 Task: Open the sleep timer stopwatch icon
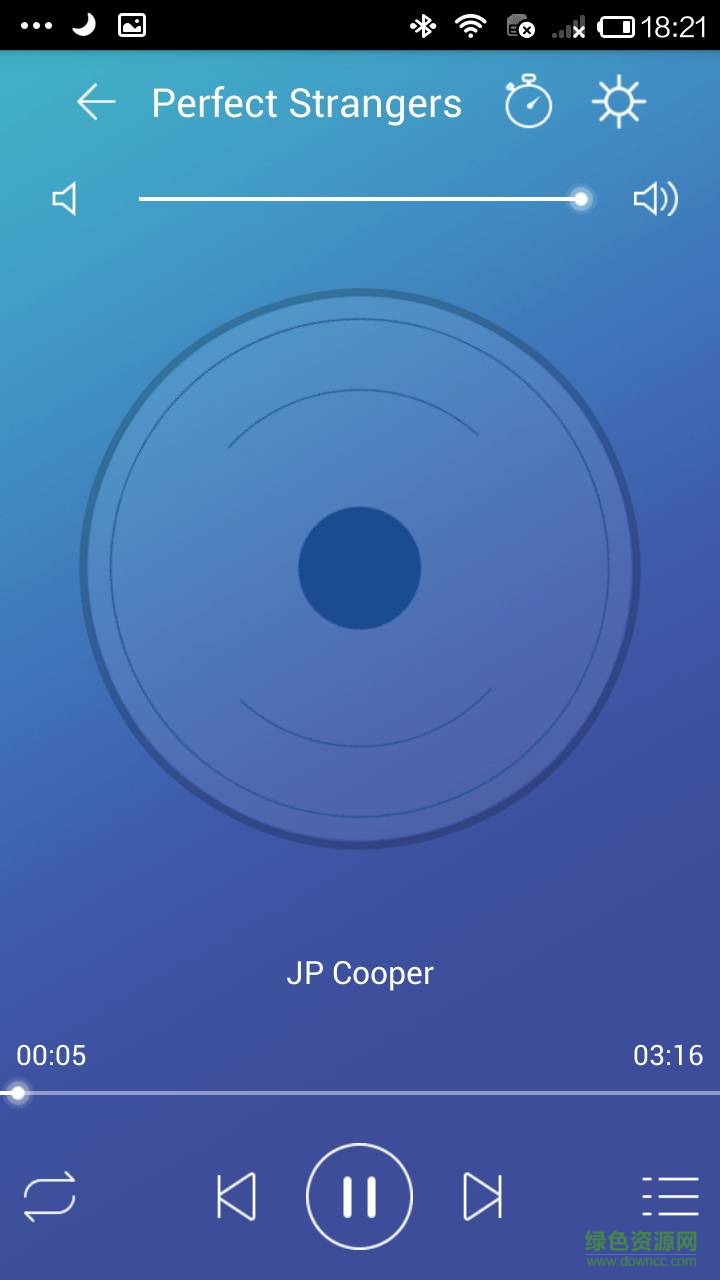click(x=528, y=102)
